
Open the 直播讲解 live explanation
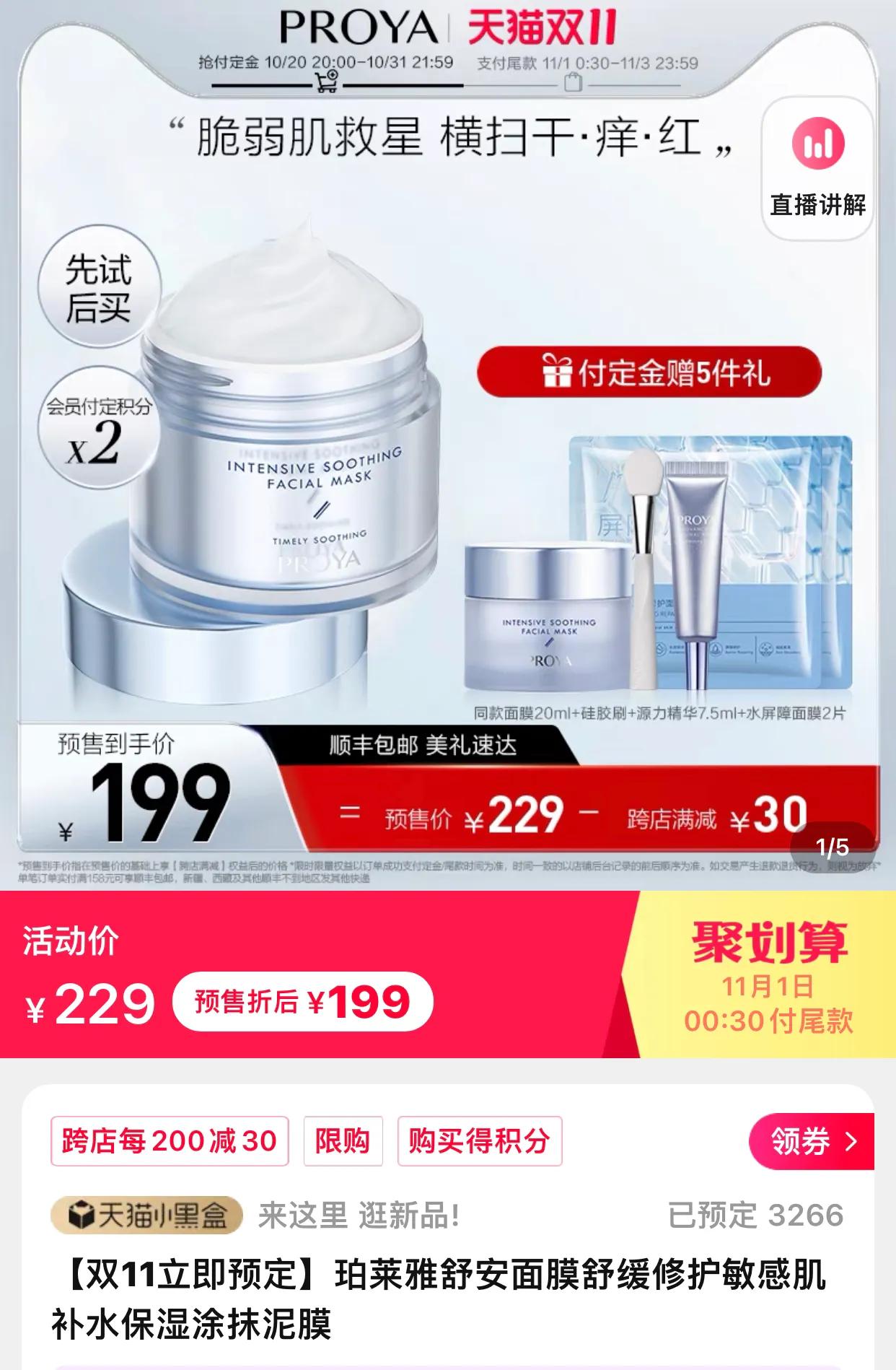817,168
